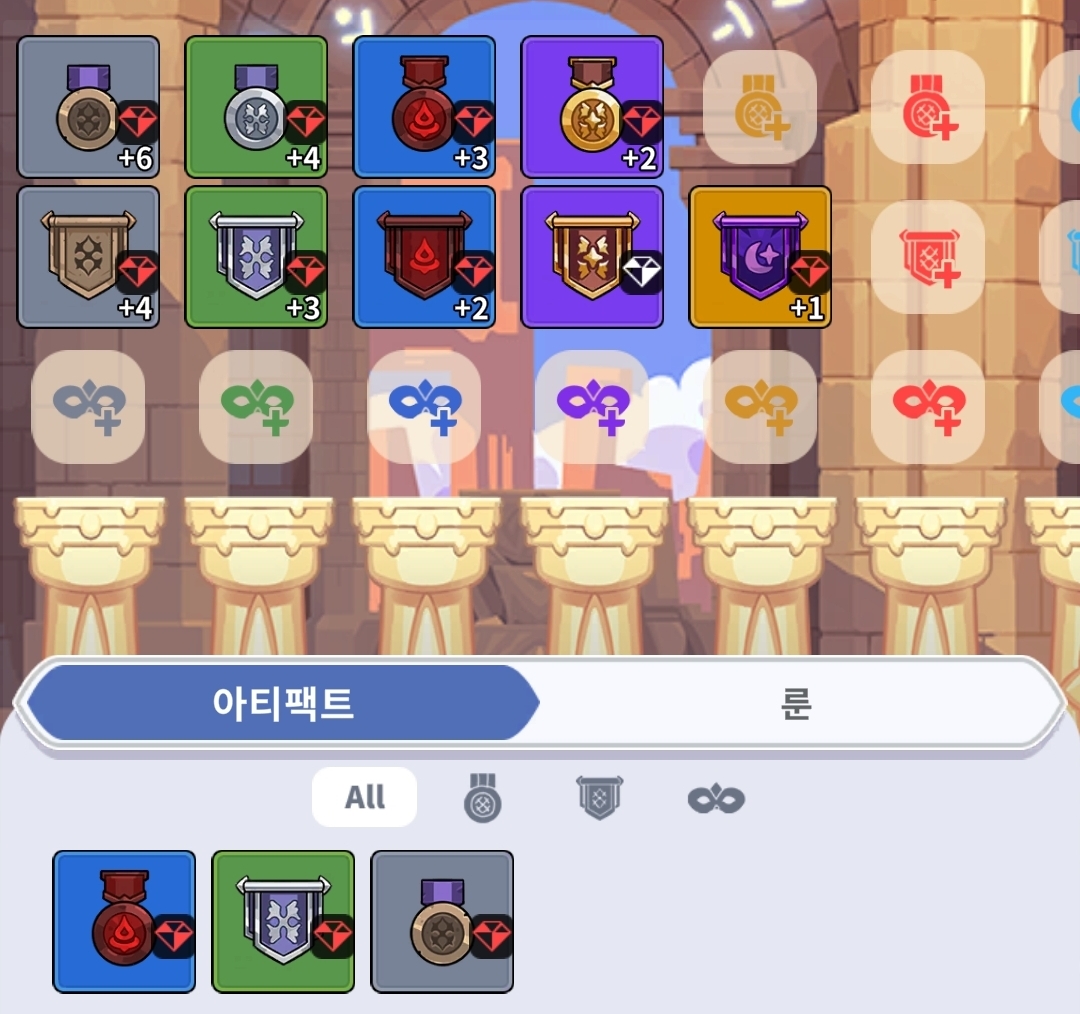
Task: Filter inventory by banner artifacts
Action: pyautogui.click(x=599, y=798)
